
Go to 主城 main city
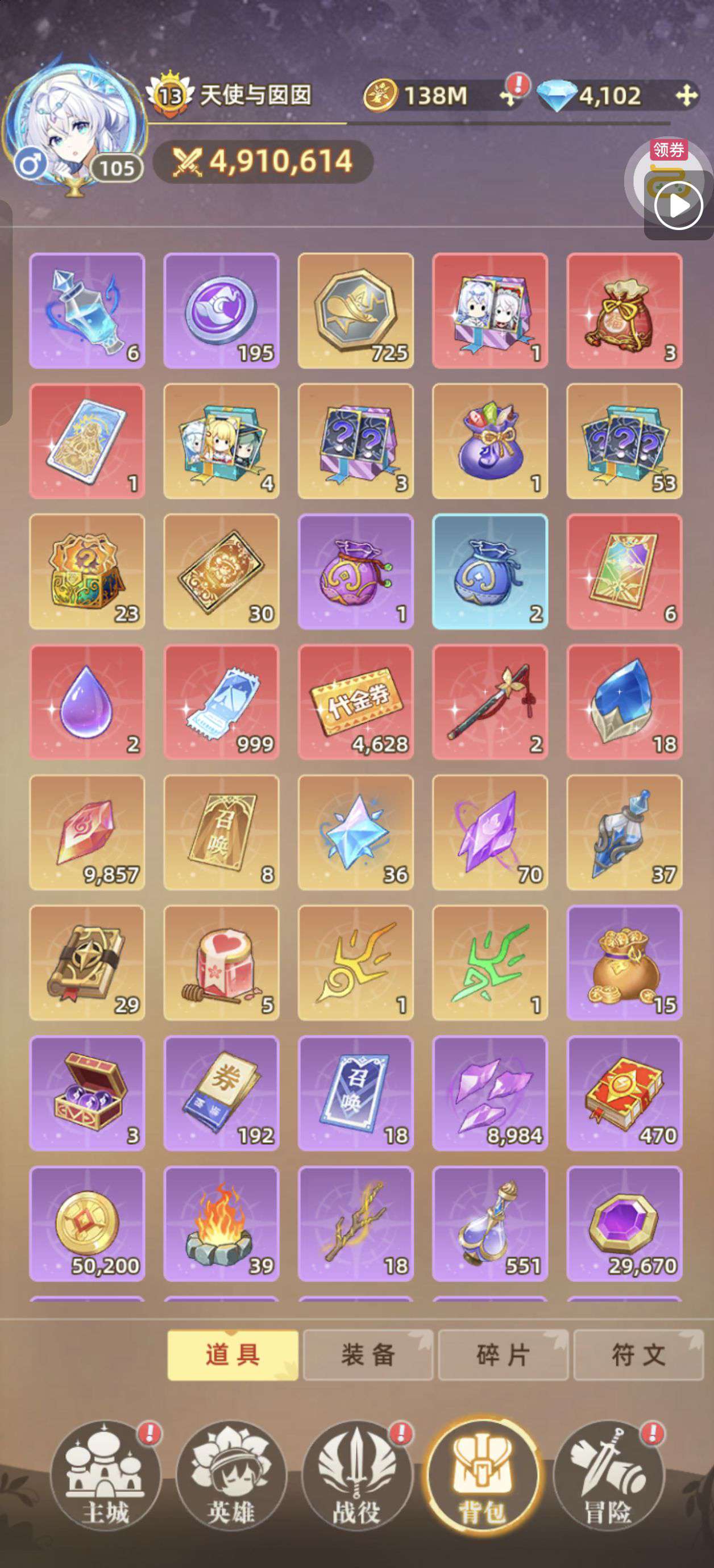pos(105,1476)
